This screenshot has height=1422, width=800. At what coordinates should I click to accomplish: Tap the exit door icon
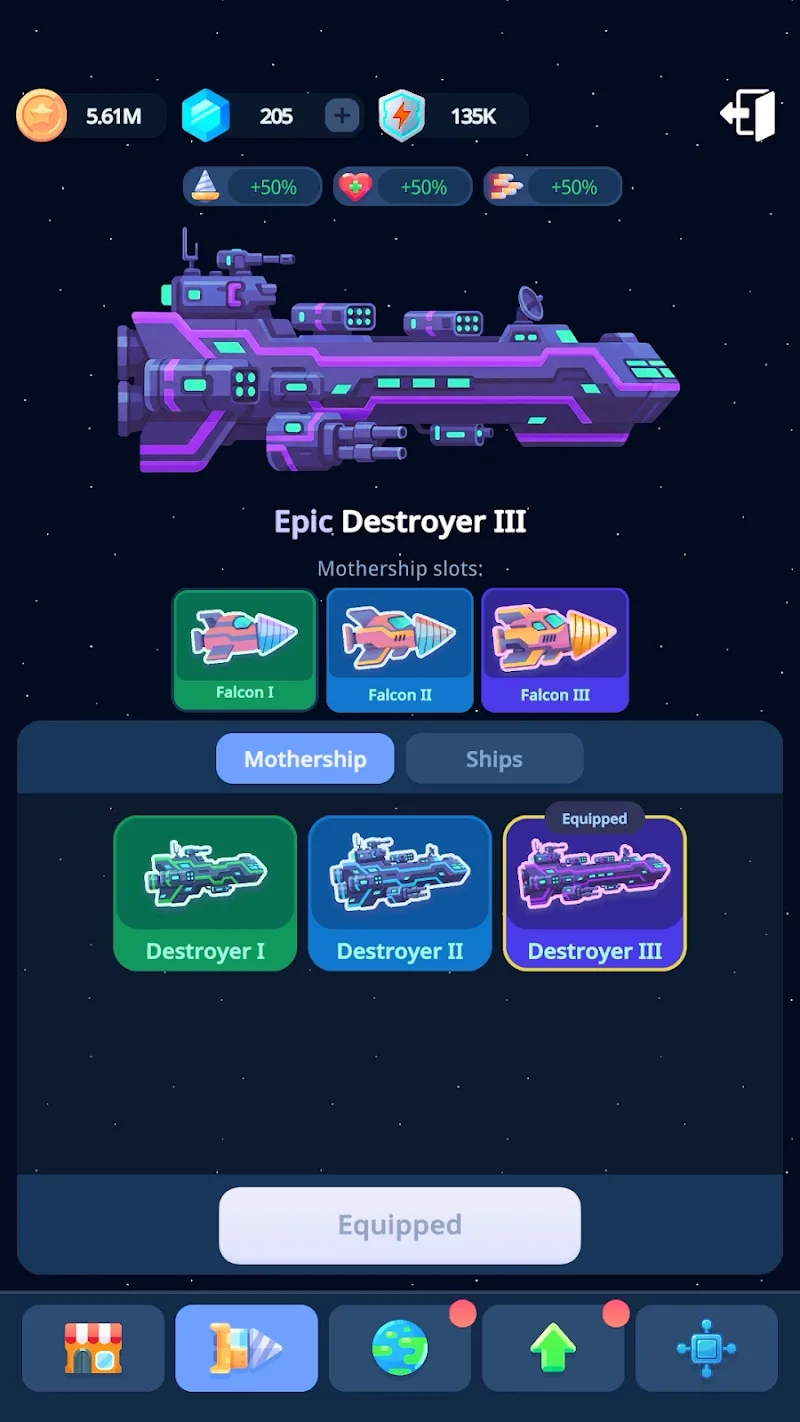pos(749,115)
